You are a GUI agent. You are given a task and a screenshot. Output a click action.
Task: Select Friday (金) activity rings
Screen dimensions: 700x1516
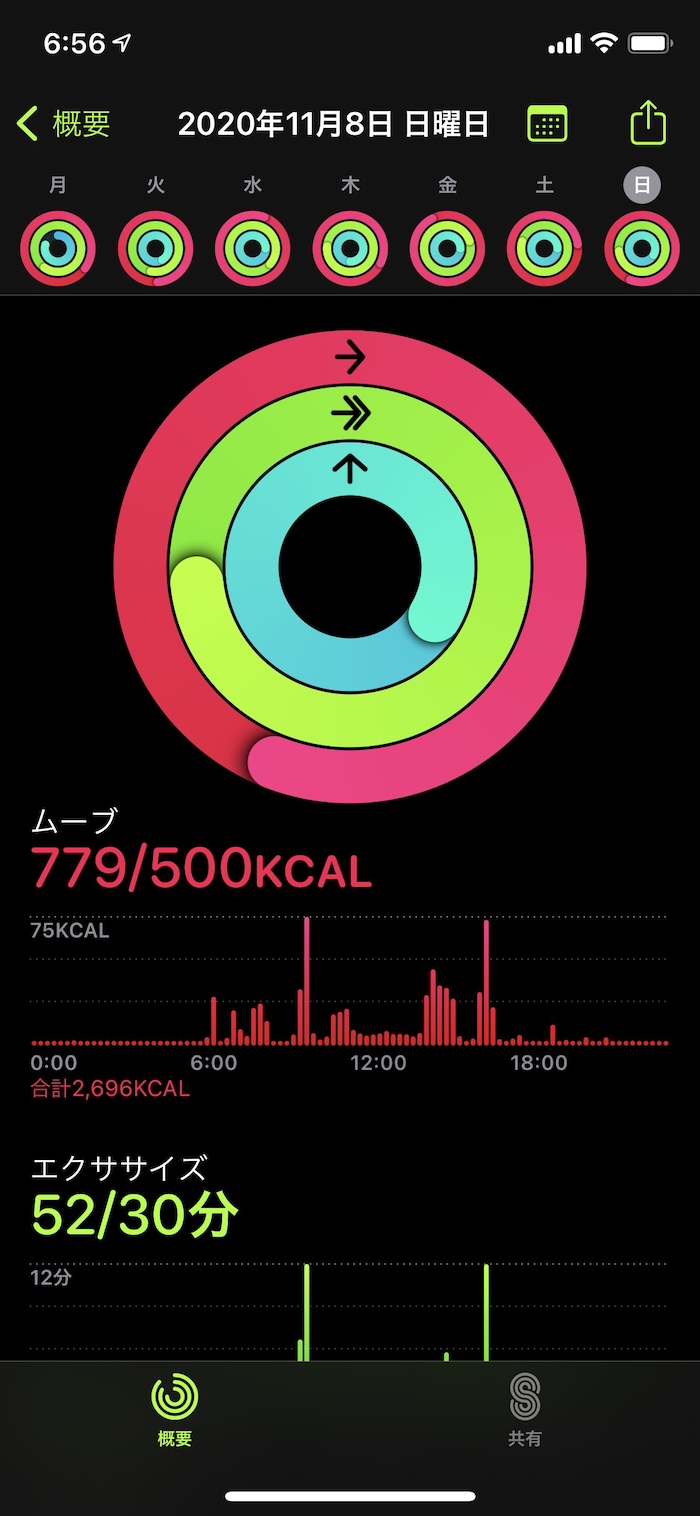(x=447, y=248)
